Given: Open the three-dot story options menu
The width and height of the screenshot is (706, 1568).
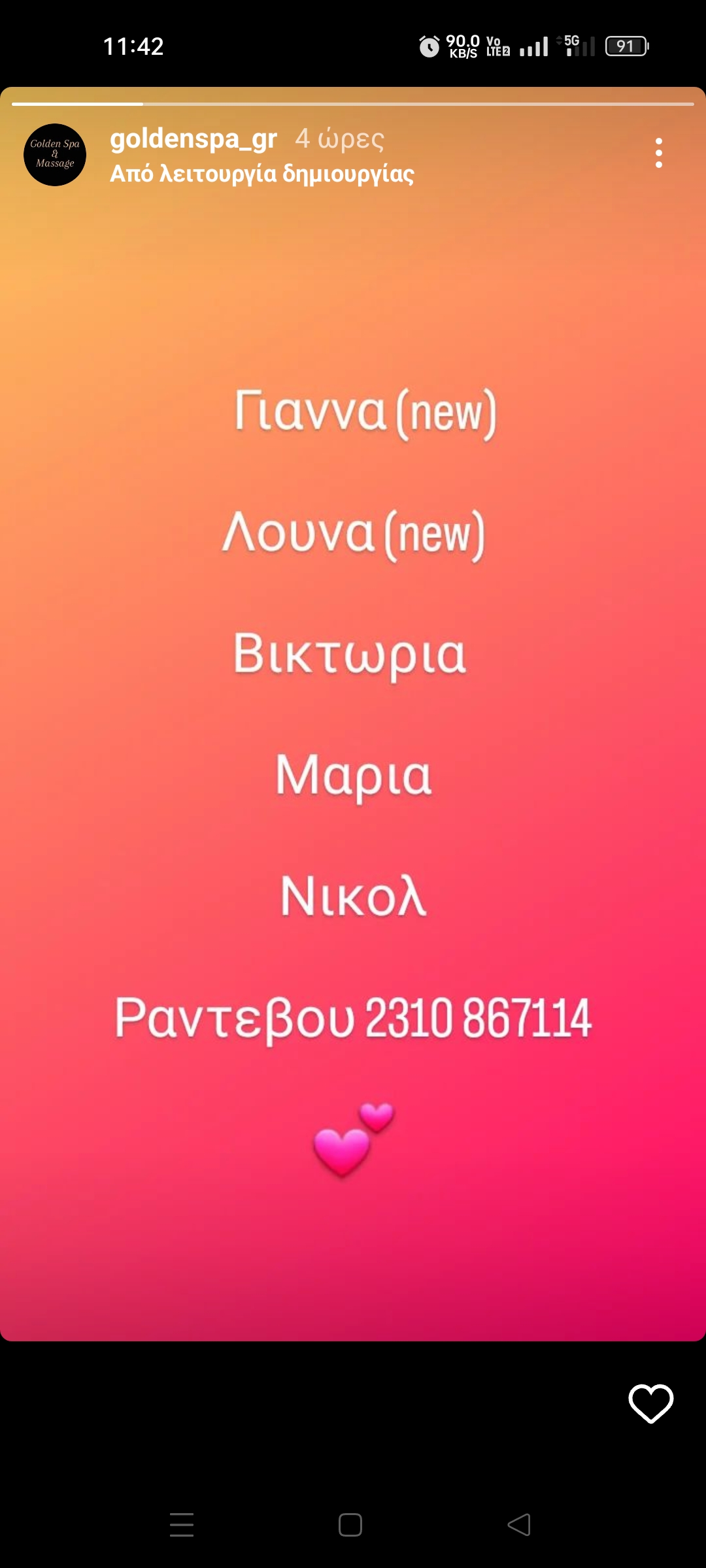Looking at the screenshot, I should click(x=658, y=153).
